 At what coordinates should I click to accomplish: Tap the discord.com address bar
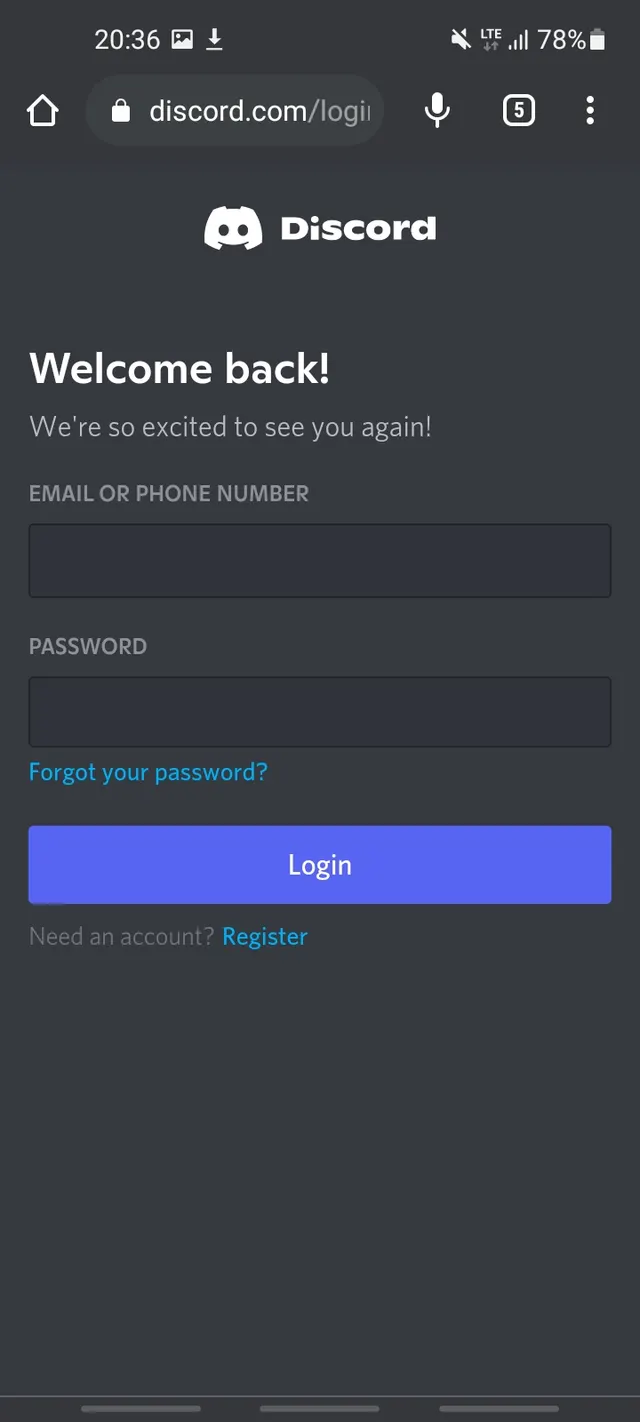click(x=235, y=111)
